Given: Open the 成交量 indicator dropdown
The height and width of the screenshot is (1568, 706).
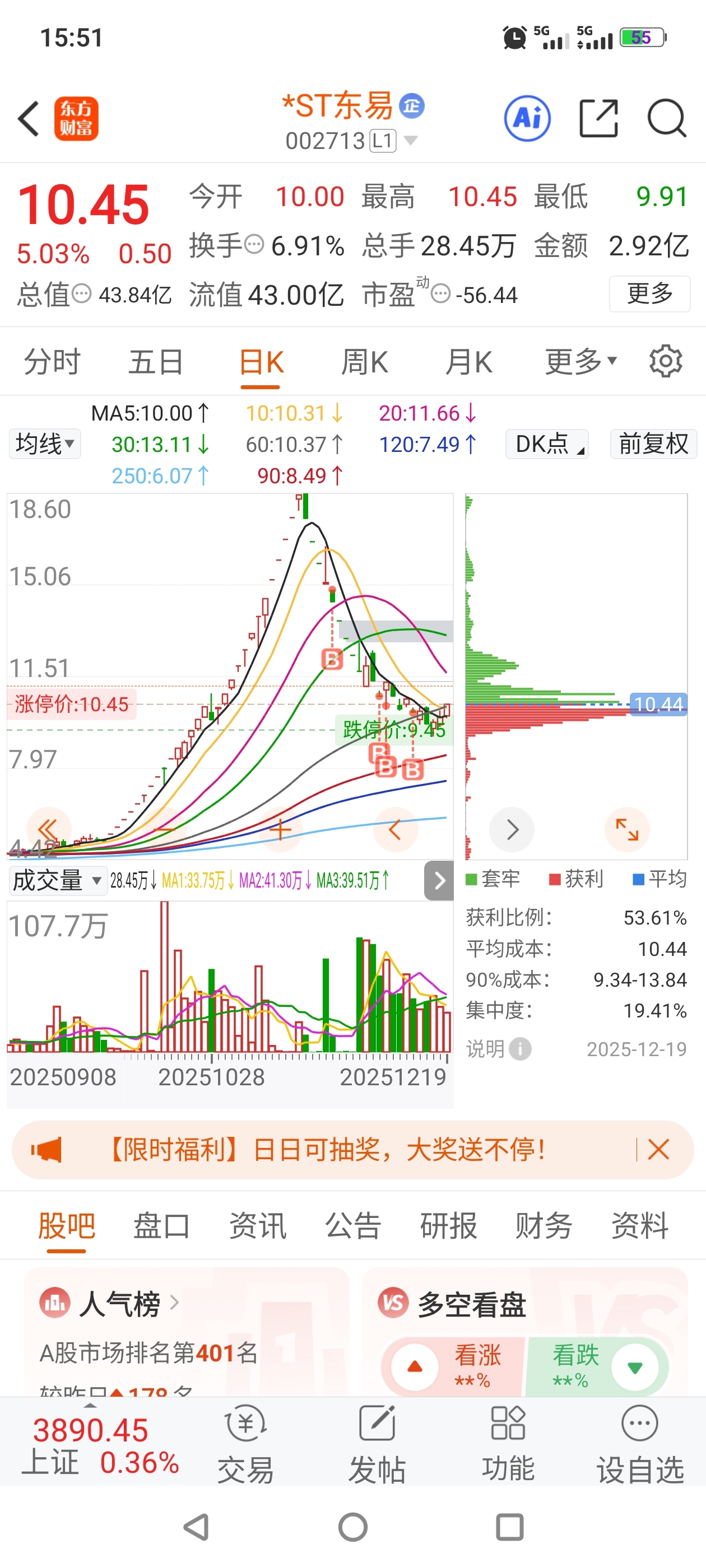Looking at the screenshot, I should point(57,880).
